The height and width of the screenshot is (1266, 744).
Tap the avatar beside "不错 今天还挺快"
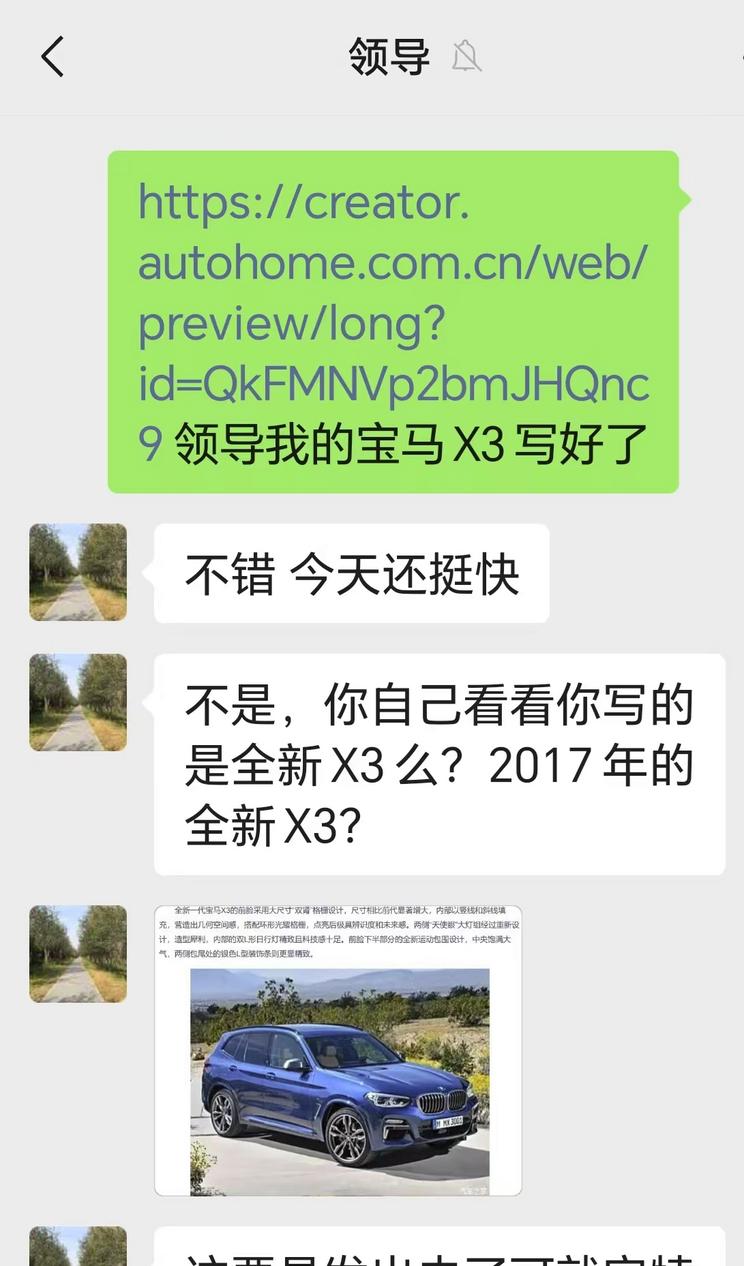coord(78,572)
